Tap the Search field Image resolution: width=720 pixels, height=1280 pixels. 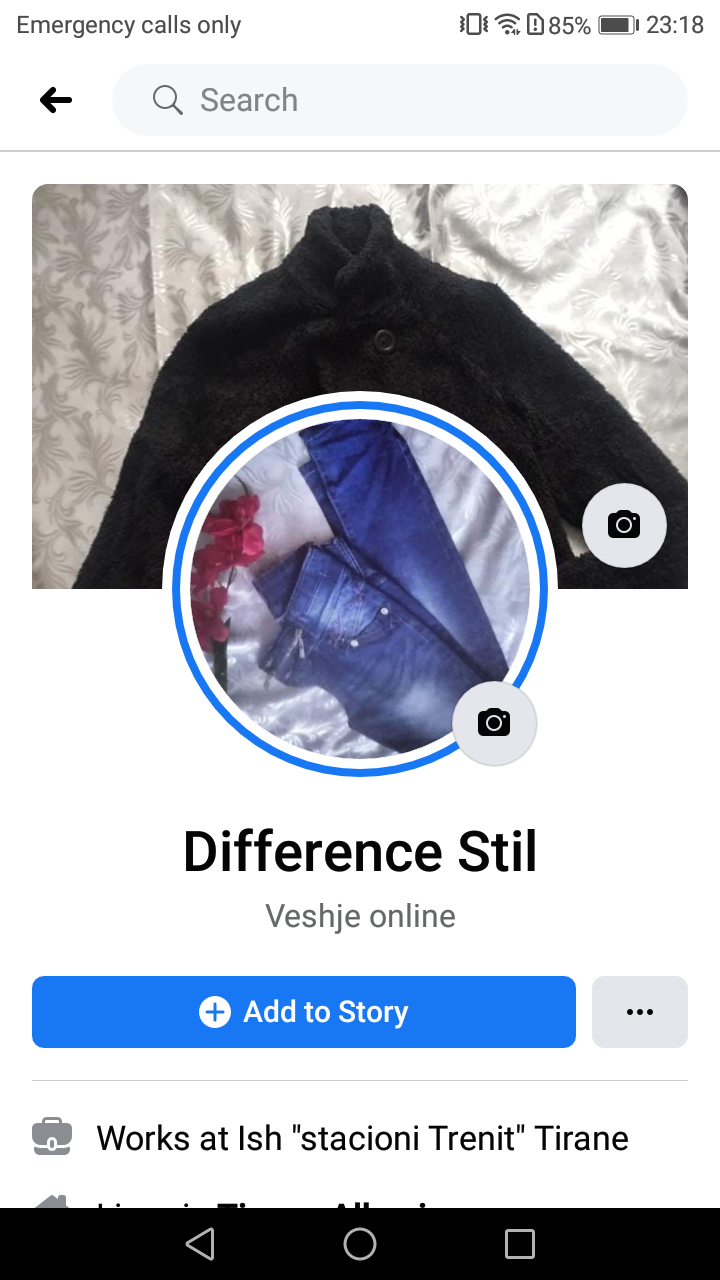(400, 100)
